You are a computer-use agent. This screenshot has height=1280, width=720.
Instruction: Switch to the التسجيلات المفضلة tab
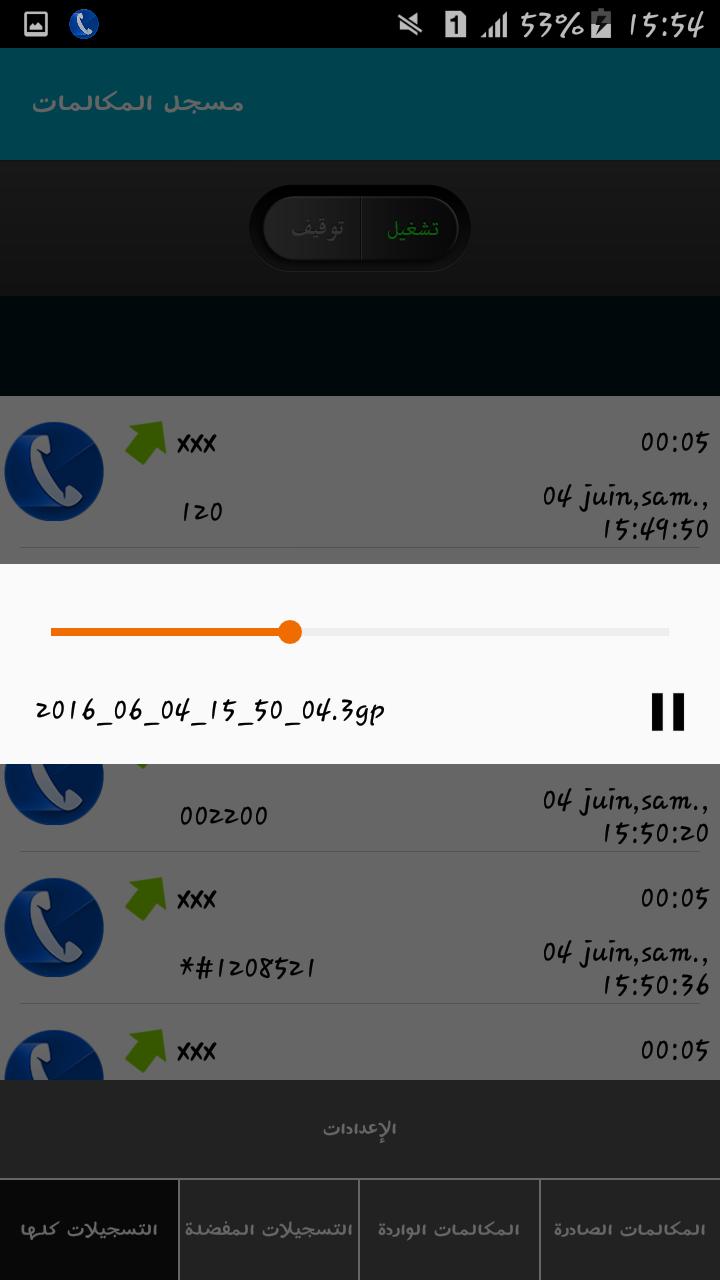click(x=269, y=1229)
